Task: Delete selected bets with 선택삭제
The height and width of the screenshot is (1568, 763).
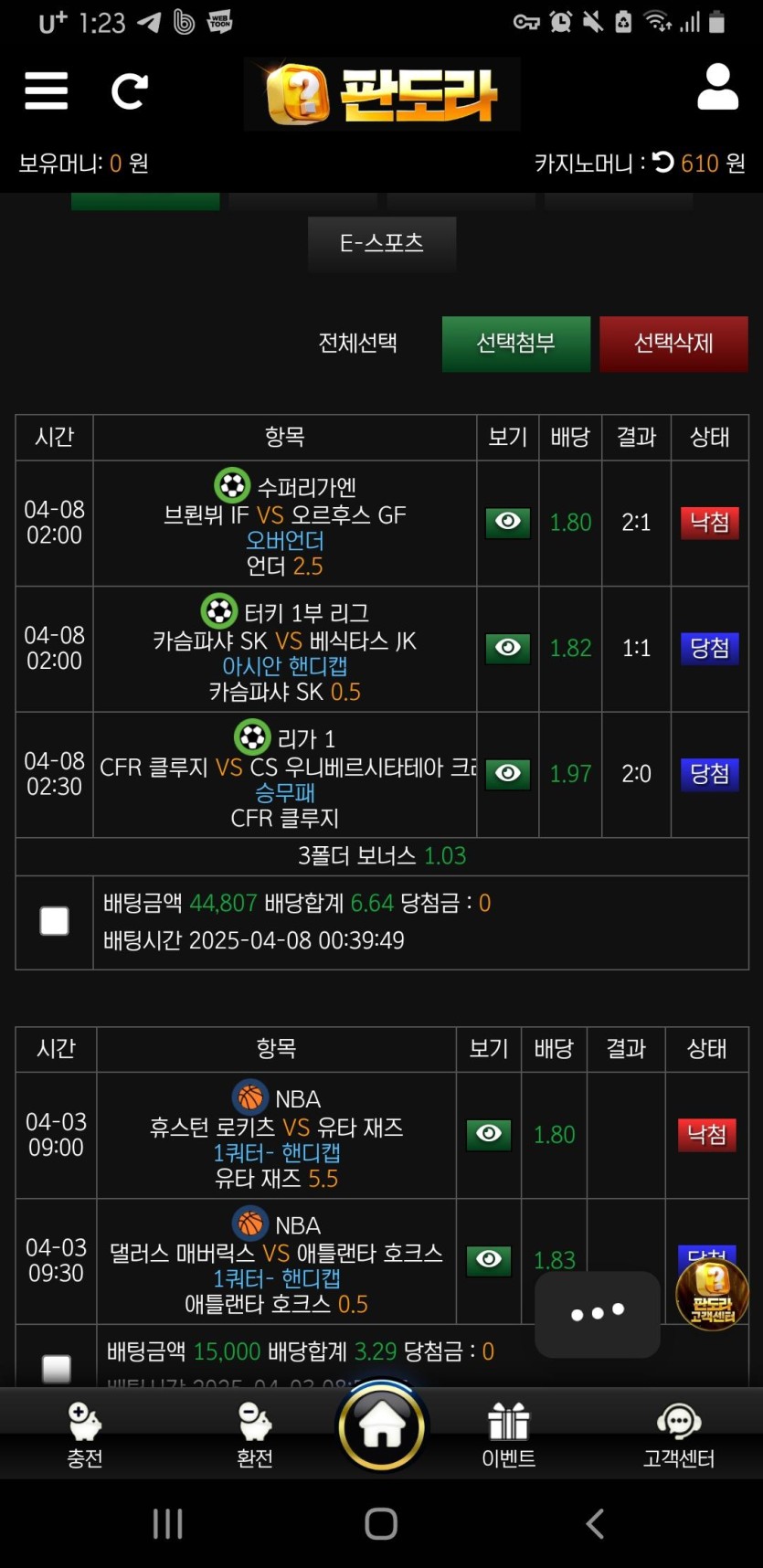Action: (x=673, y=344)
